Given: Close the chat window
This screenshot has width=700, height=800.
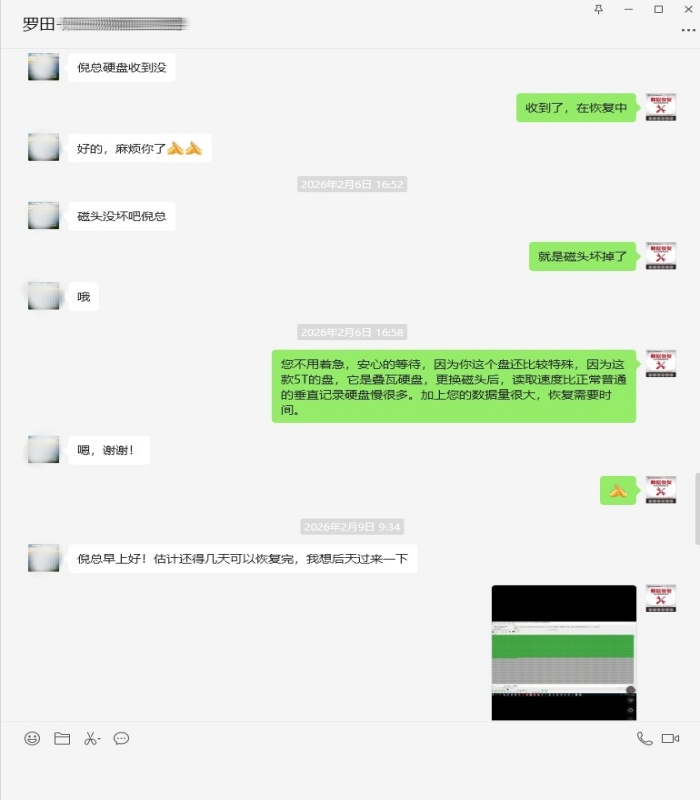Looking at the screenshot, I should click(x=687, y=9).
